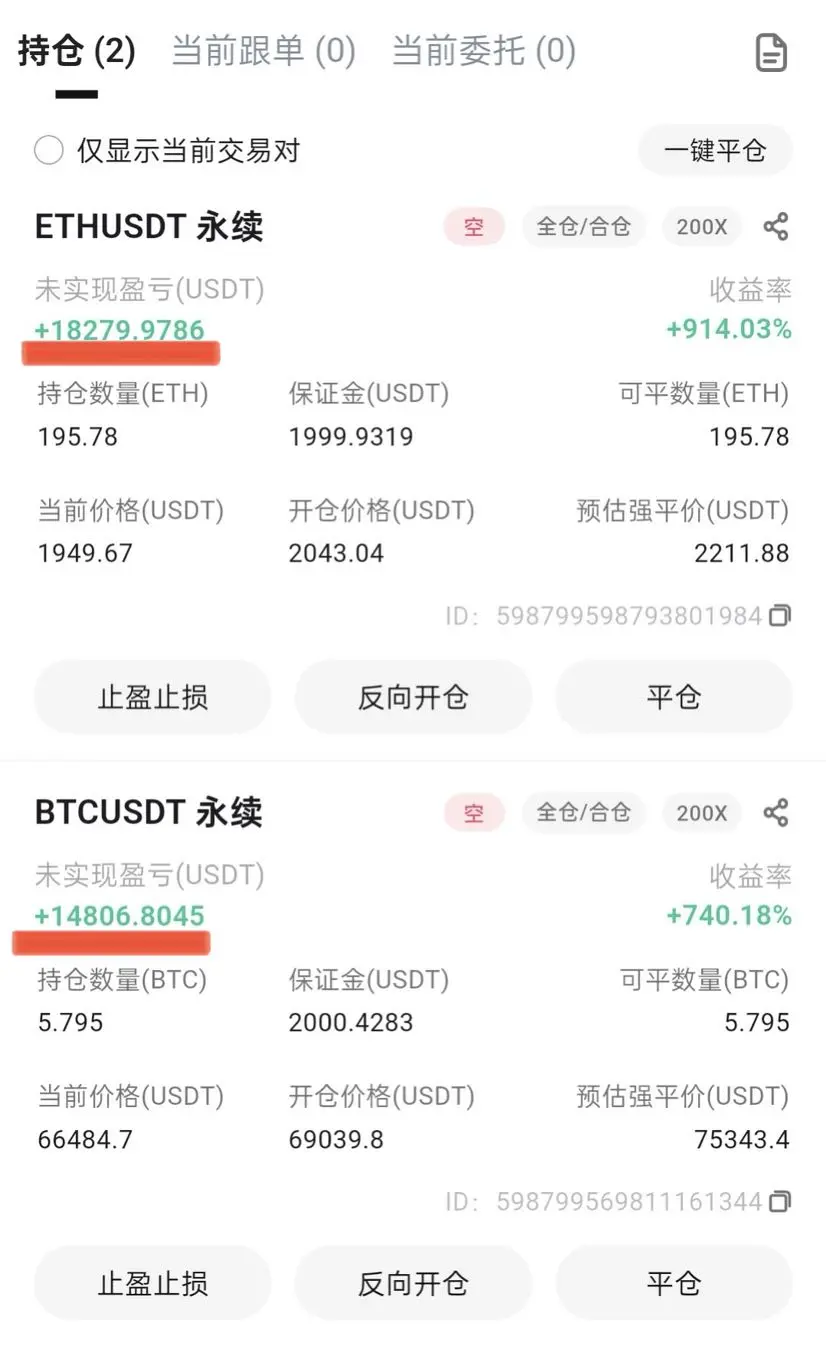Select 反向开仓 for ETHUSDT
This screenshot has width=826, height=1352.
coord(413,697)
